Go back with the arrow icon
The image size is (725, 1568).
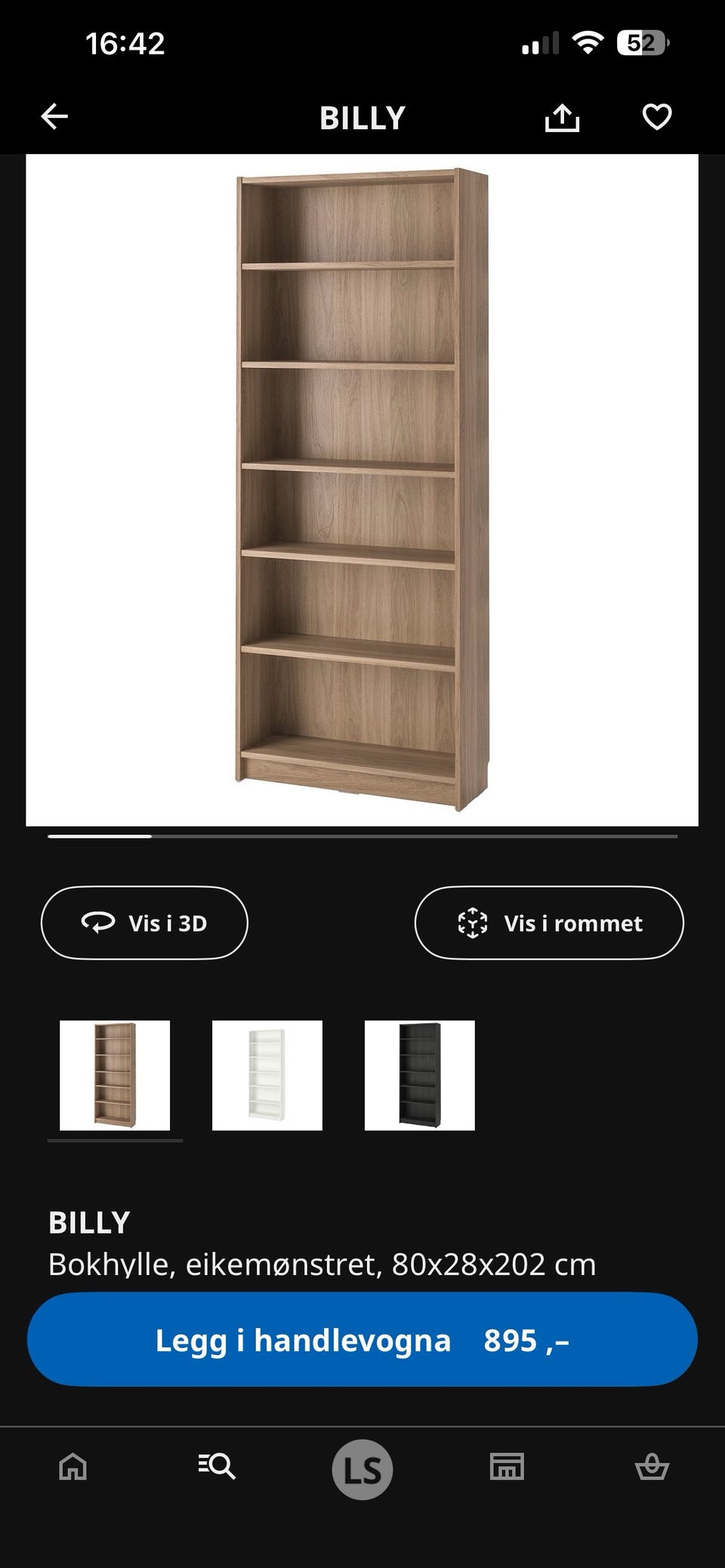click(54, 116)
